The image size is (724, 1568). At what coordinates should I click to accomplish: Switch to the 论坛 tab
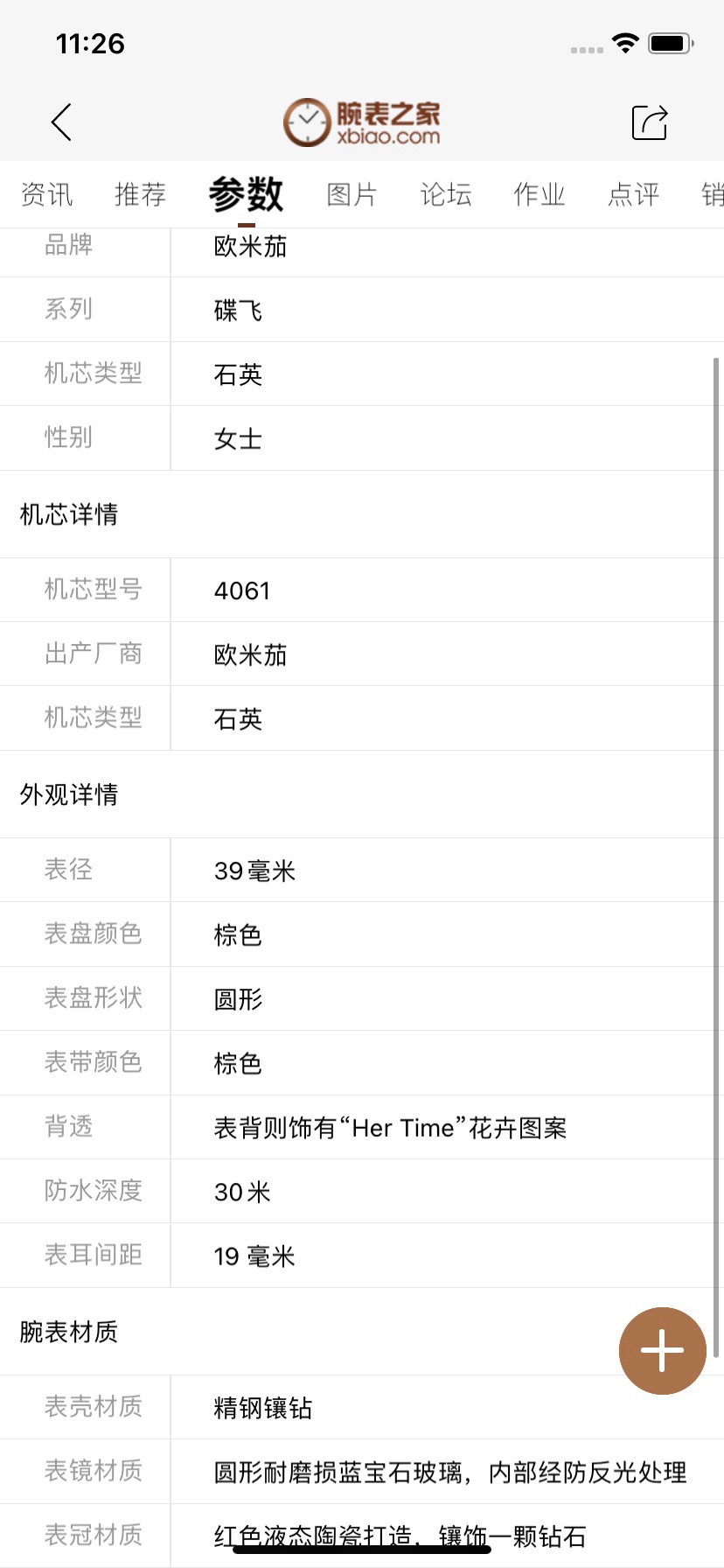[446, 194]
